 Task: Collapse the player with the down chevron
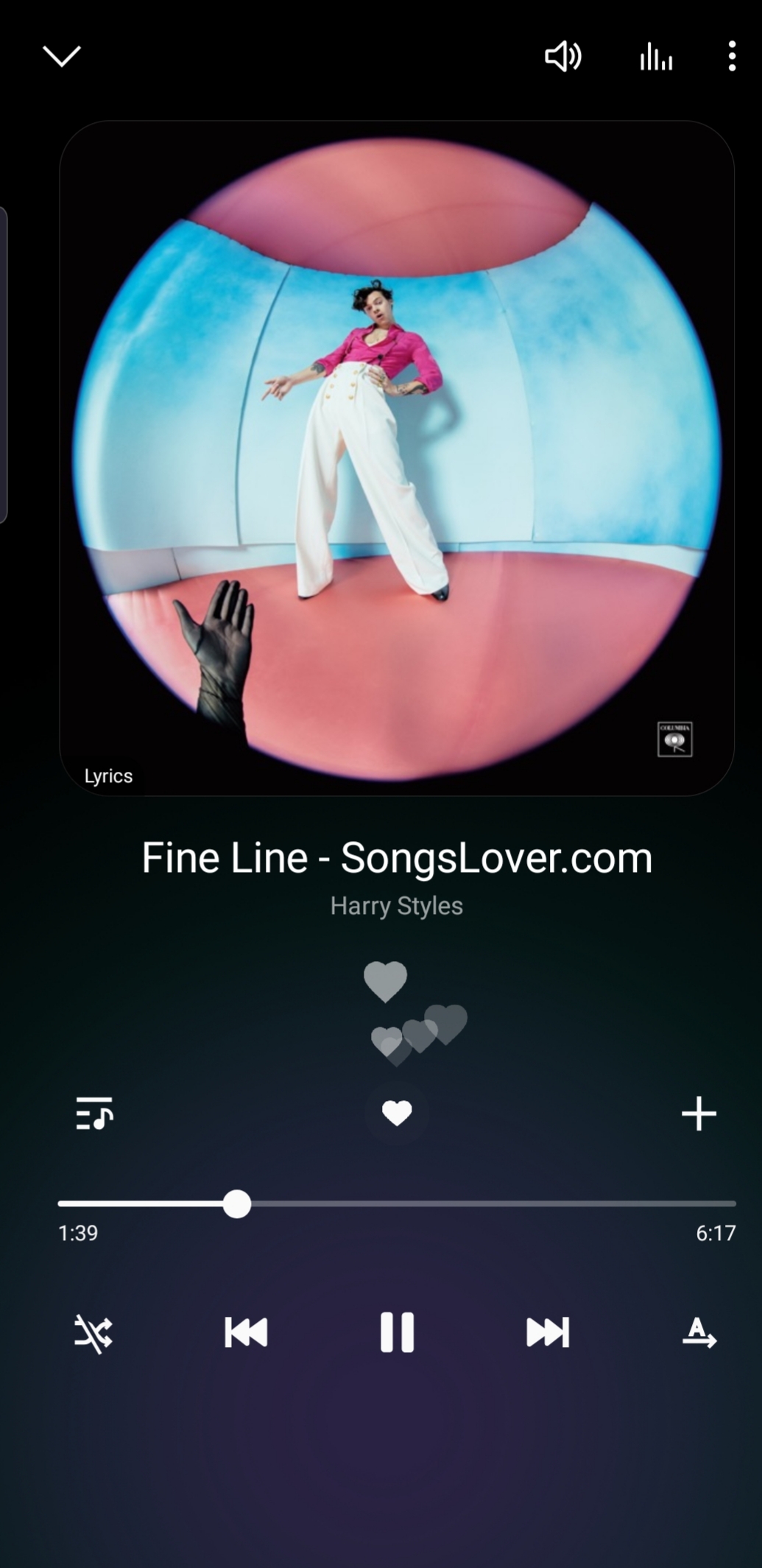[x=62, y=56]
